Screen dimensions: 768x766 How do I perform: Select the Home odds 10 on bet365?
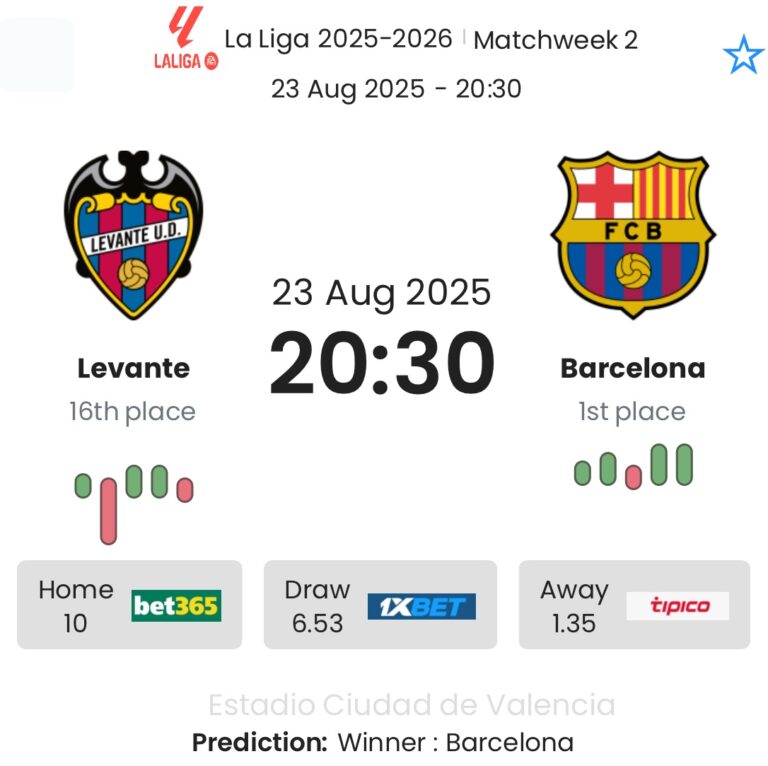point(129,605)
